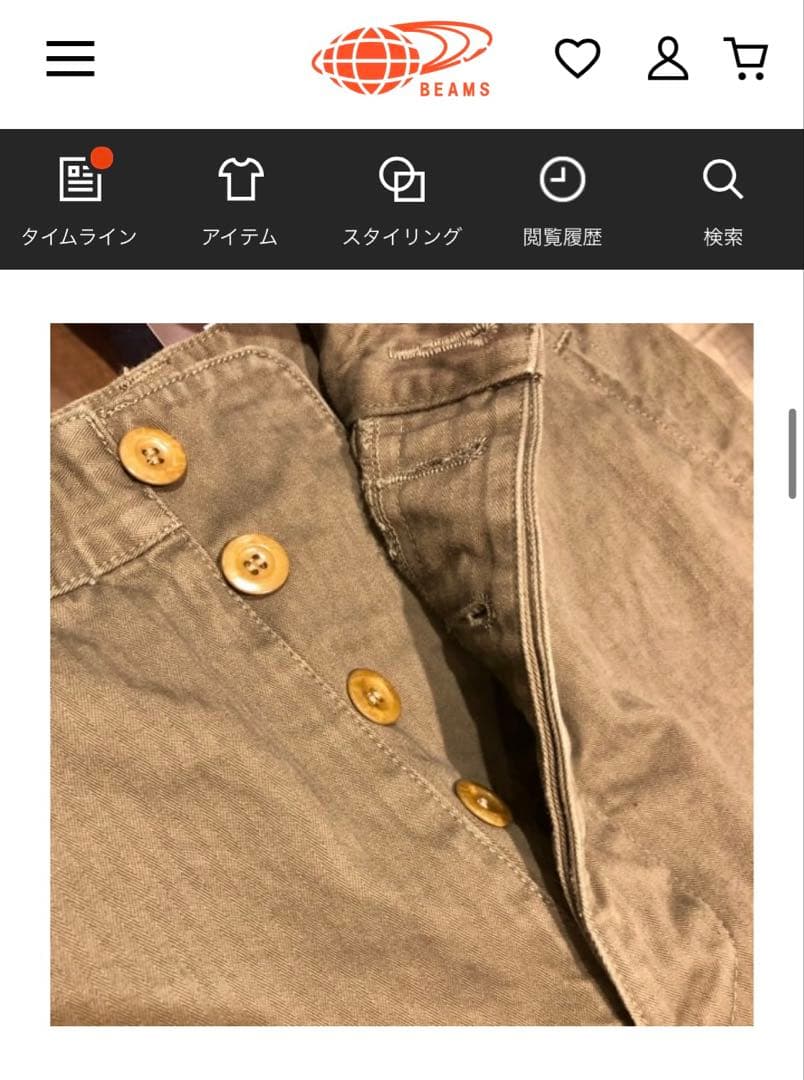Open the favorites heart
This screenshot has height=1080, width=804.
pos(578,59)
